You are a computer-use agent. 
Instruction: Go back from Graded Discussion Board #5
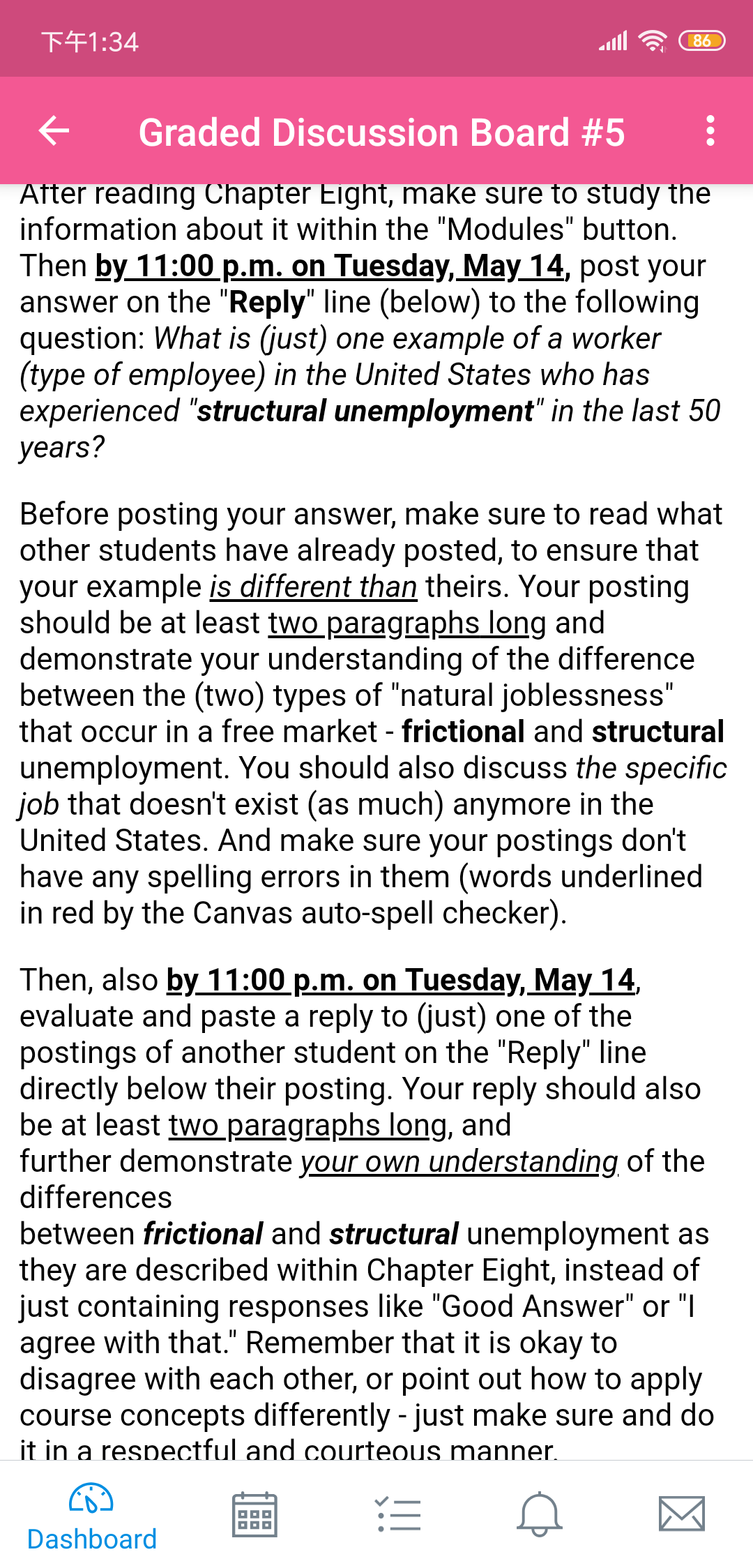click(54, 130)
